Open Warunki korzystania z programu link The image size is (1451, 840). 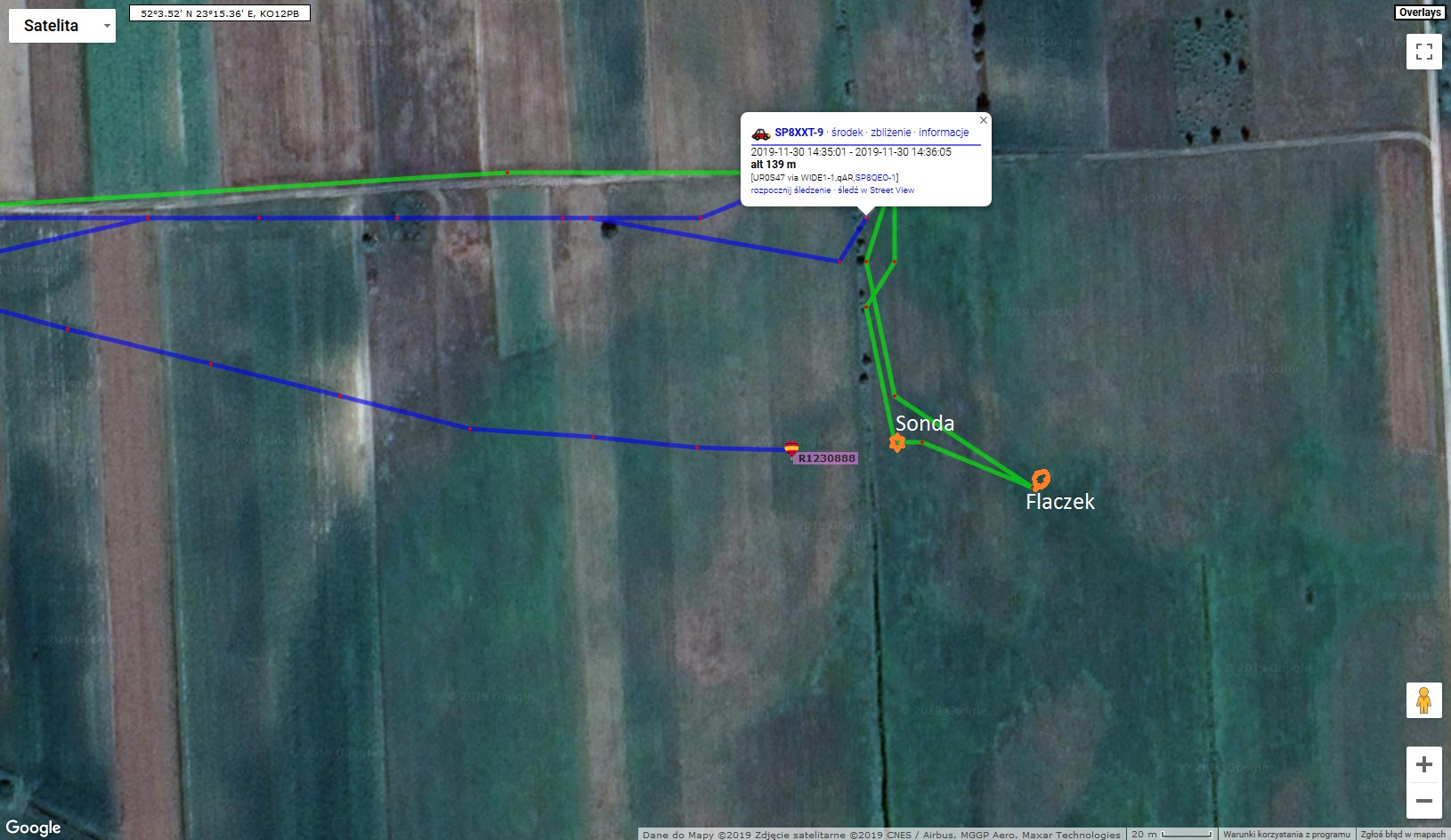(x=1285, y=835)
